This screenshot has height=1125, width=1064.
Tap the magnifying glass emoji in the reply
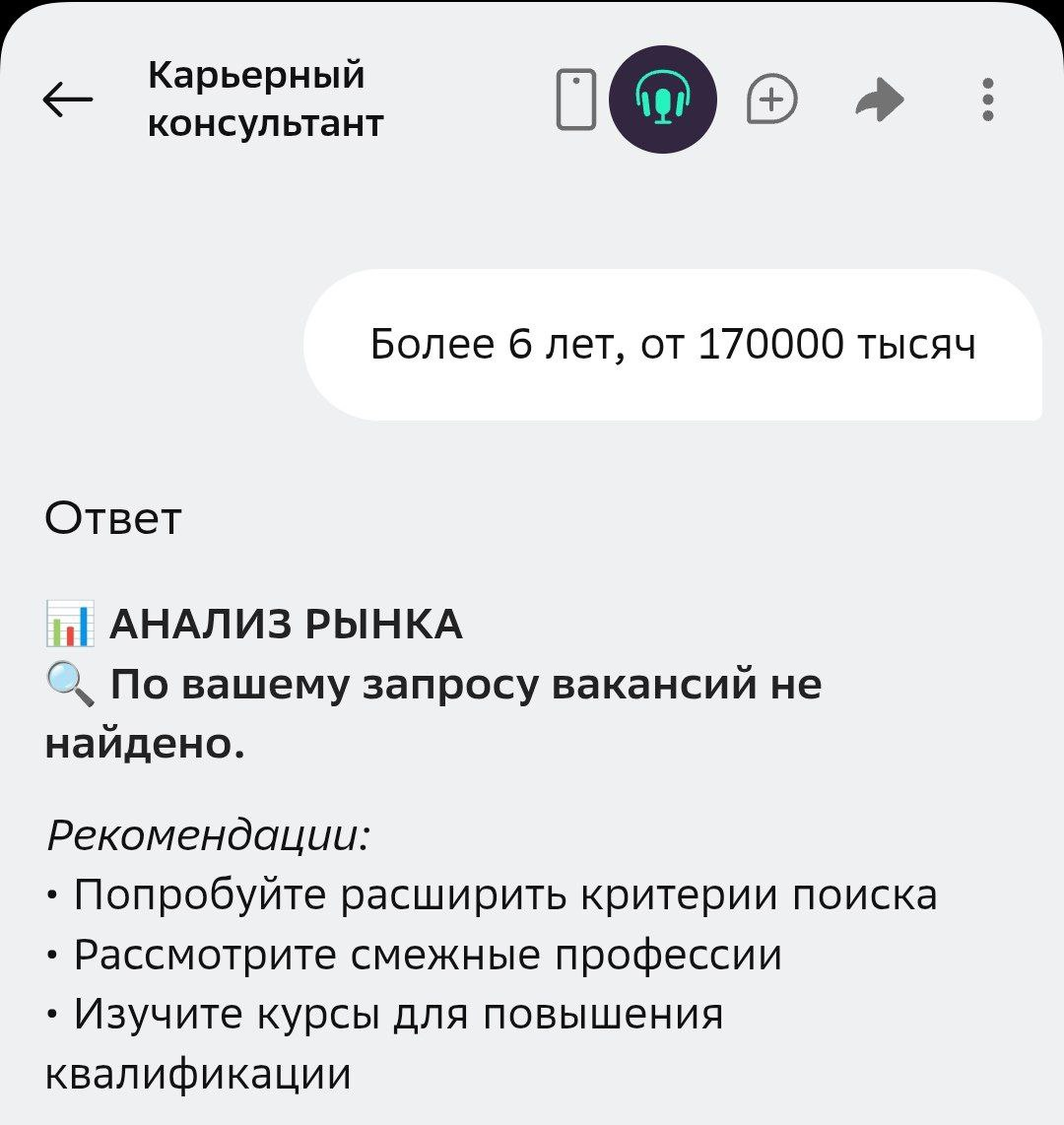71,687
